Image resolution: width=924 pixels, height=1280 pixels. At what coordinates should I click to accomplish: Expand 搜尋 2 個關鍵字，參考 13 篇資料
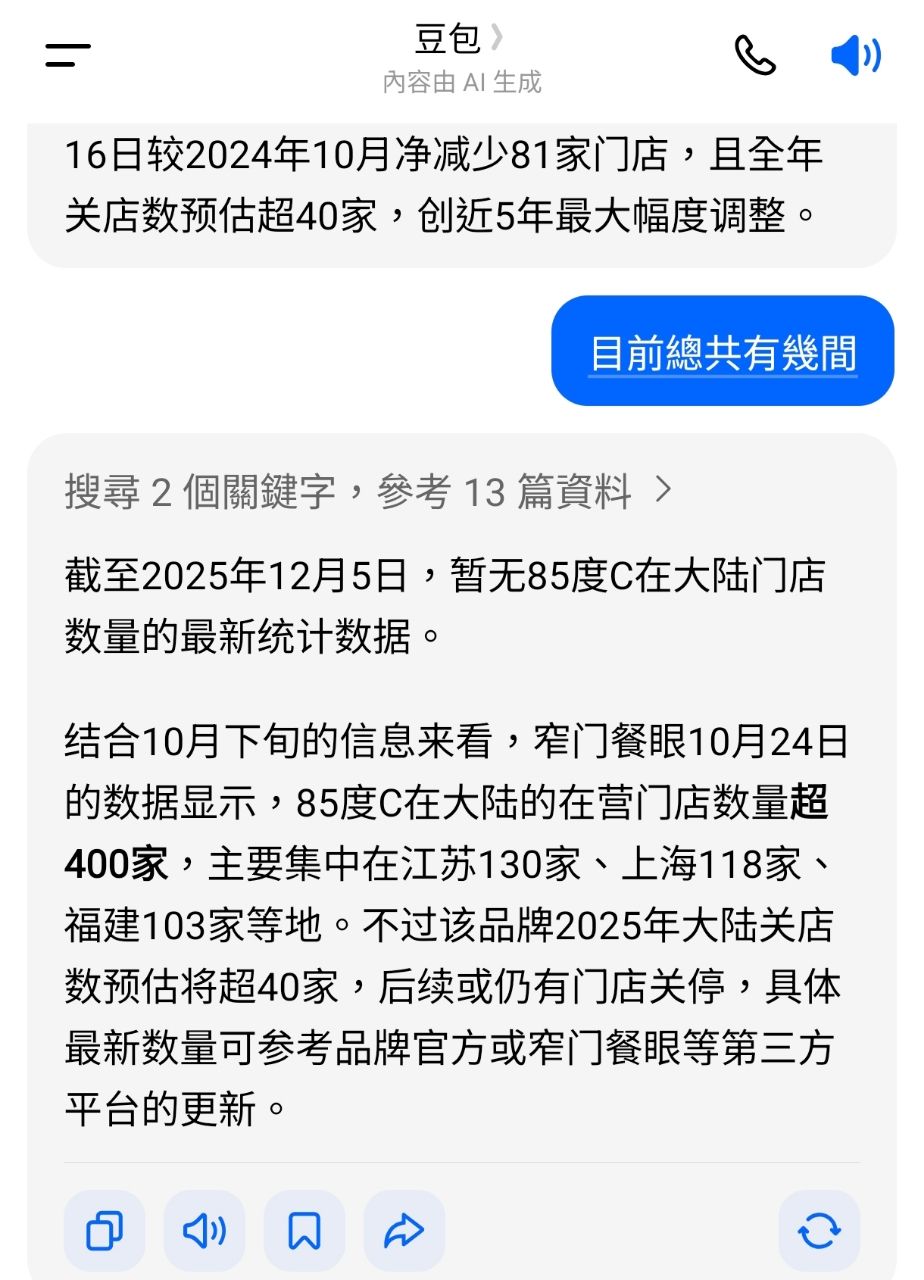tap(368, 491)
